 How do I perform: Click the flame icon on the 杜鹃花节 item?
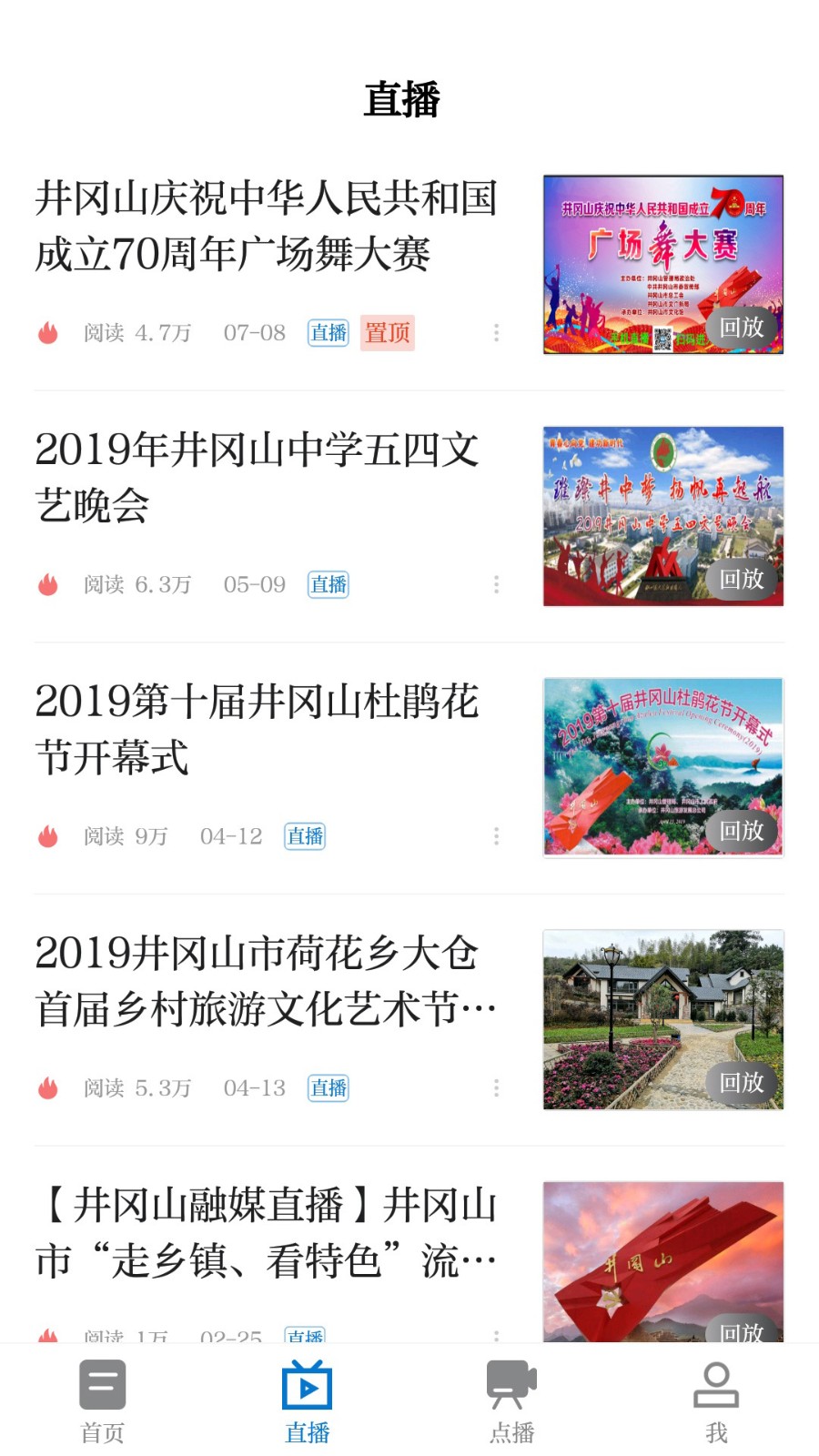point(48,836)
